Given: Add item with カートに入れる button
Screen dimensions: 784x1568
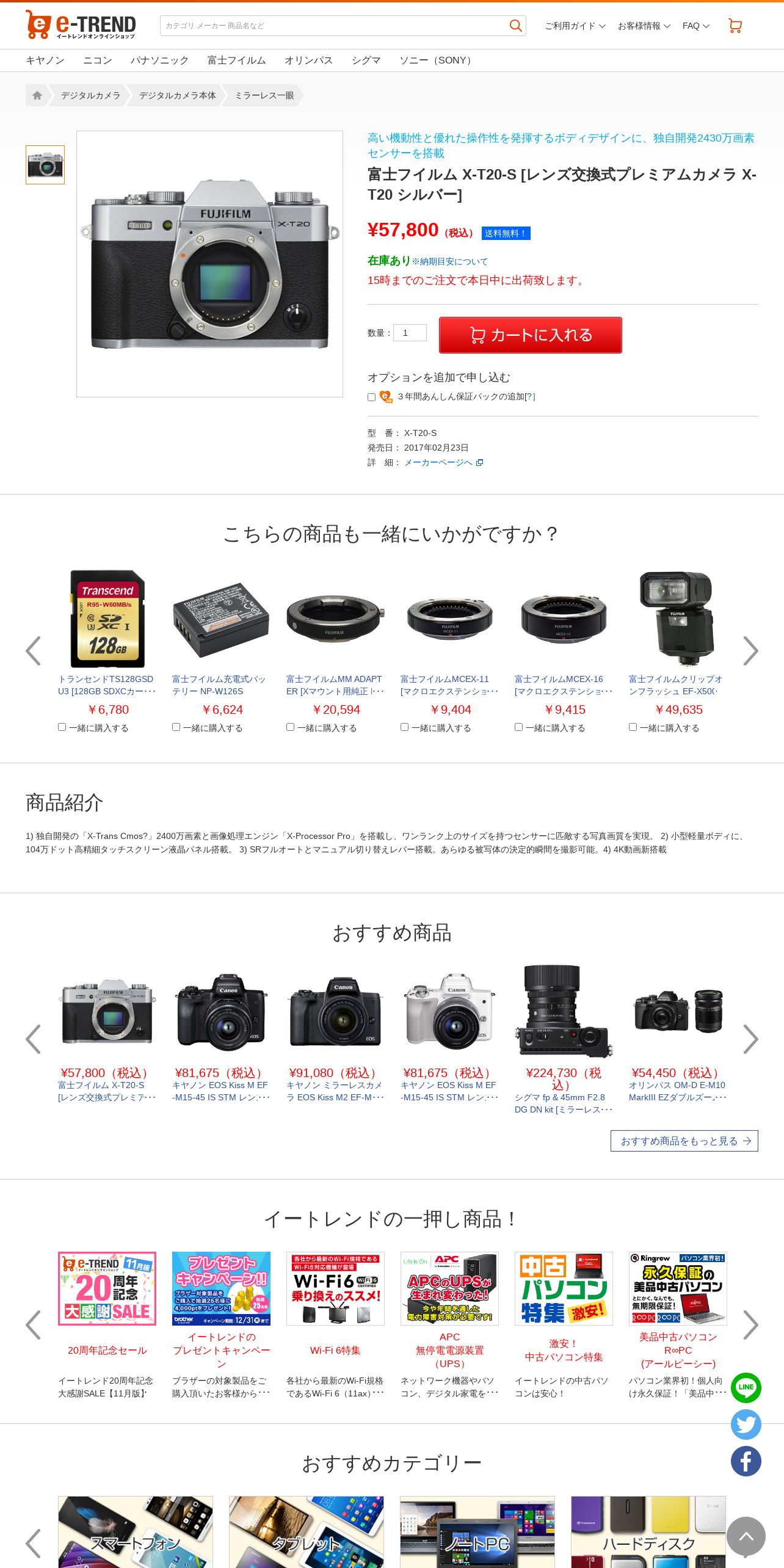Looking at the screenshot, I should pos(530,335).
